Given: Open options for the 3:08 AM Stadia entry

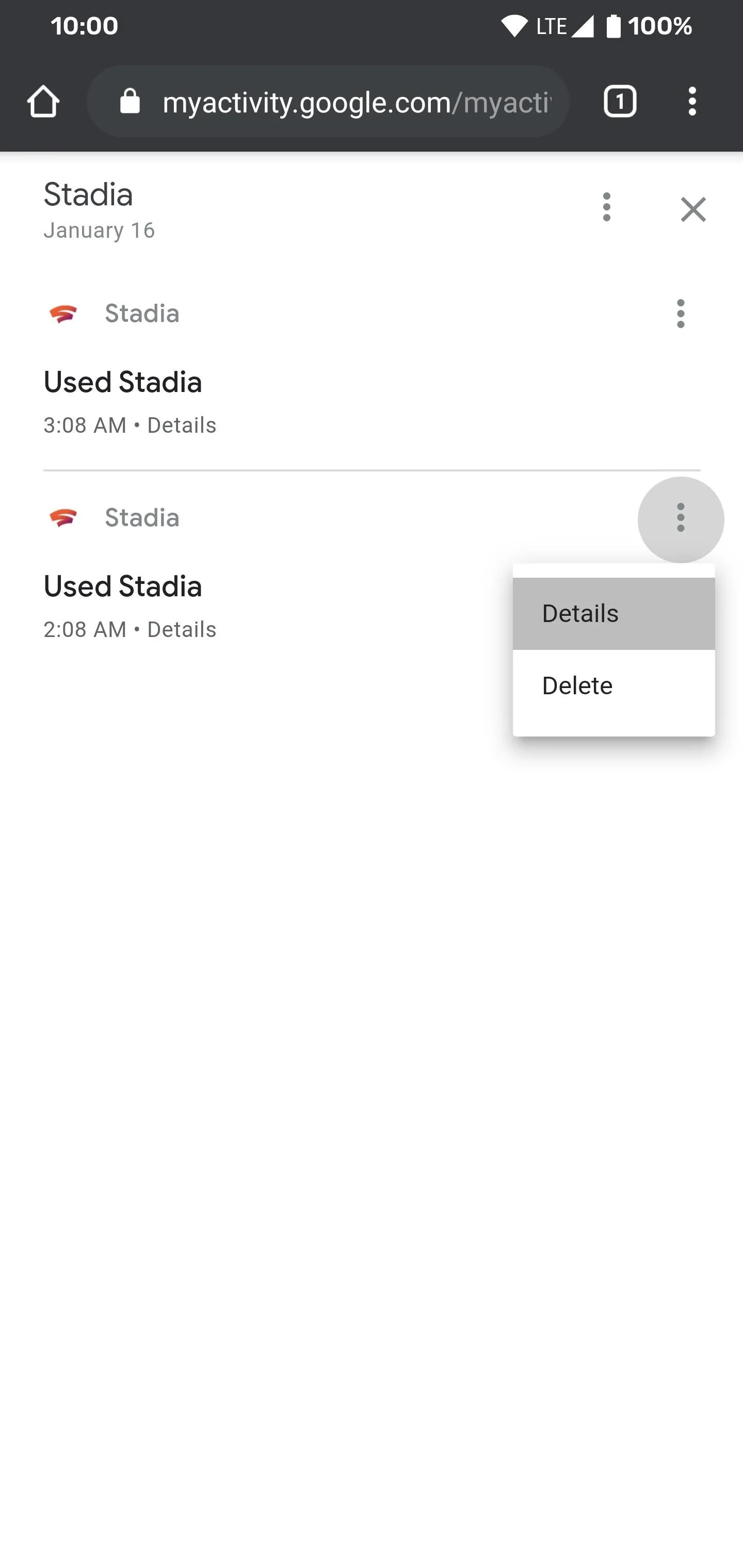Looking at the screenshot, I should click(x=680, y=314).
